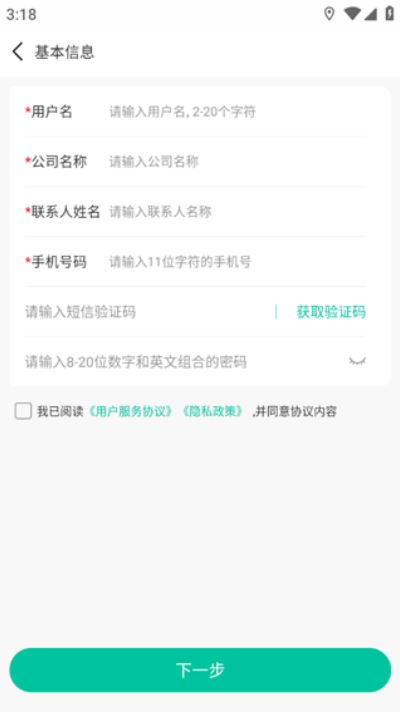Image resolution: width=400 pixels, height=712 pixels.
Task: Tap the 用户名 input field
Action: [237, 112]
